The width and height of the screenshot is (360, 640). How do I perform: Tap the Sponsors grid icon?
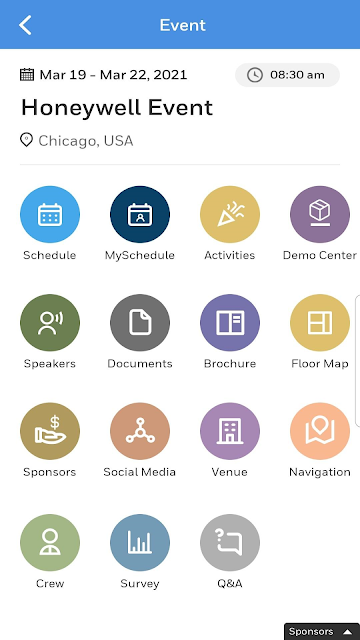(x=50, y=431)
